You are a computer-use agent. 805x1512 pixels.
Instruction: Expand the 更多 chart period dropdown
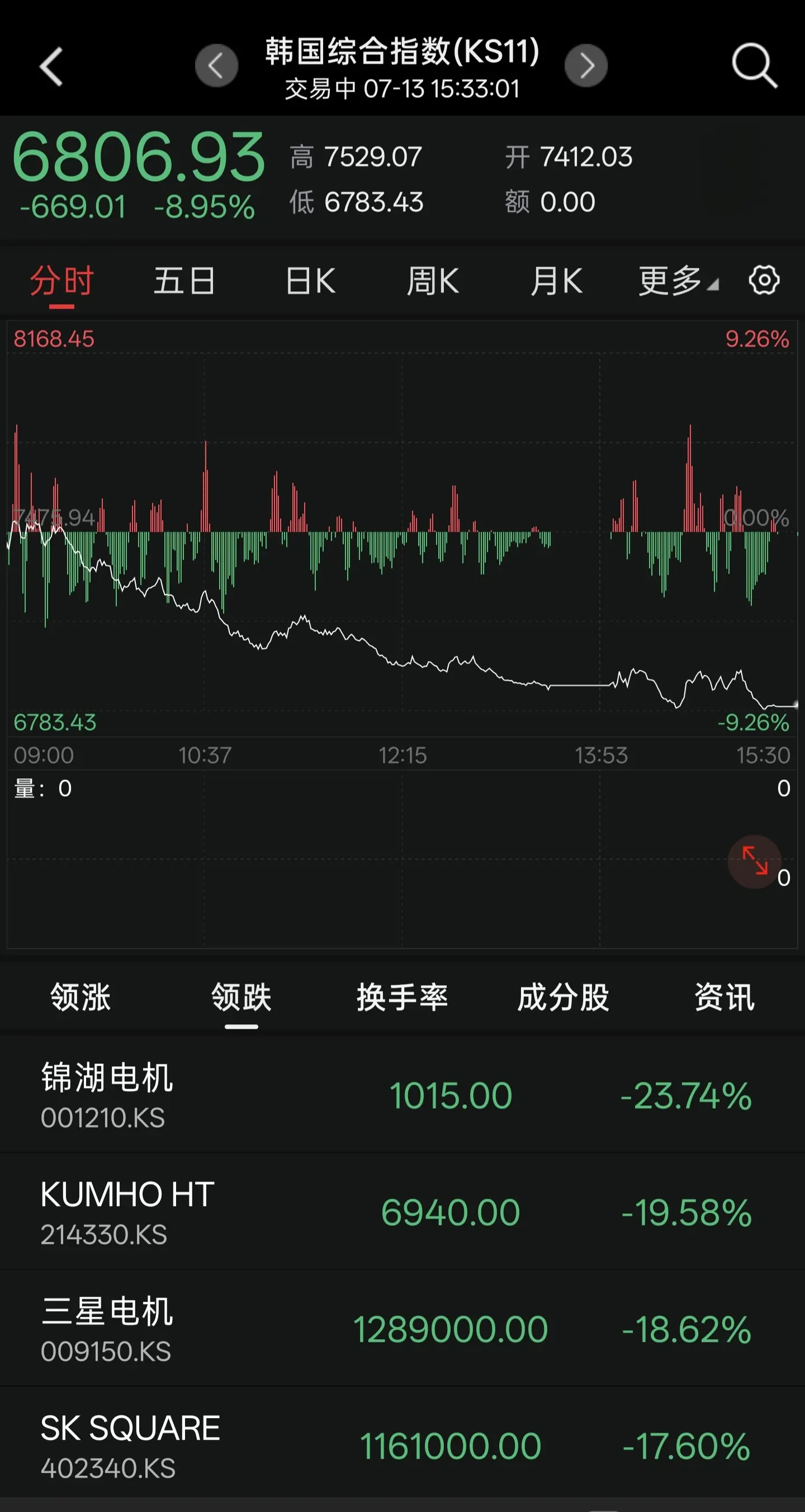click(678, 281)
